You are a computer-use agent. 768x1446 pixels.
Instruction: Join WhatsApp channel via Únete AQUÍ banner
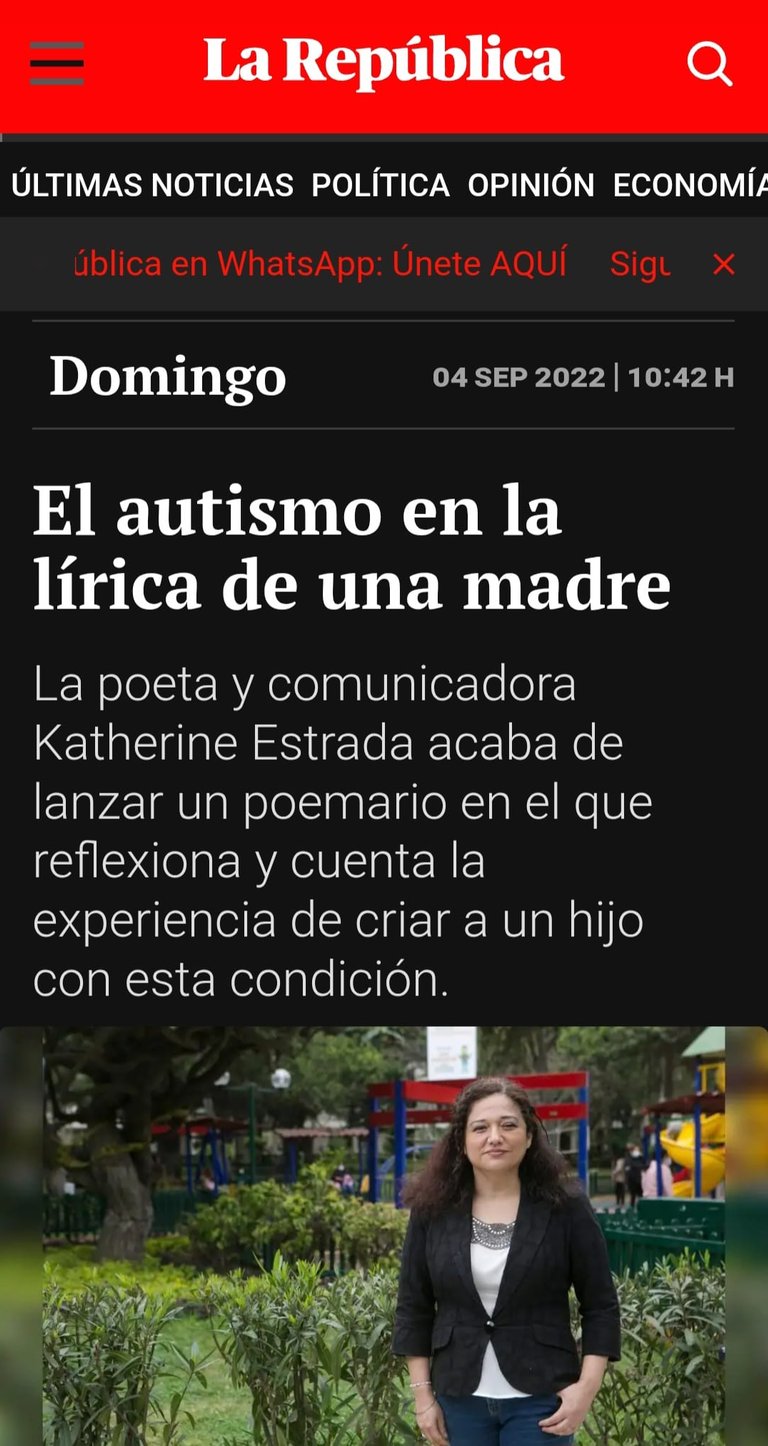(x=320, y=264)
